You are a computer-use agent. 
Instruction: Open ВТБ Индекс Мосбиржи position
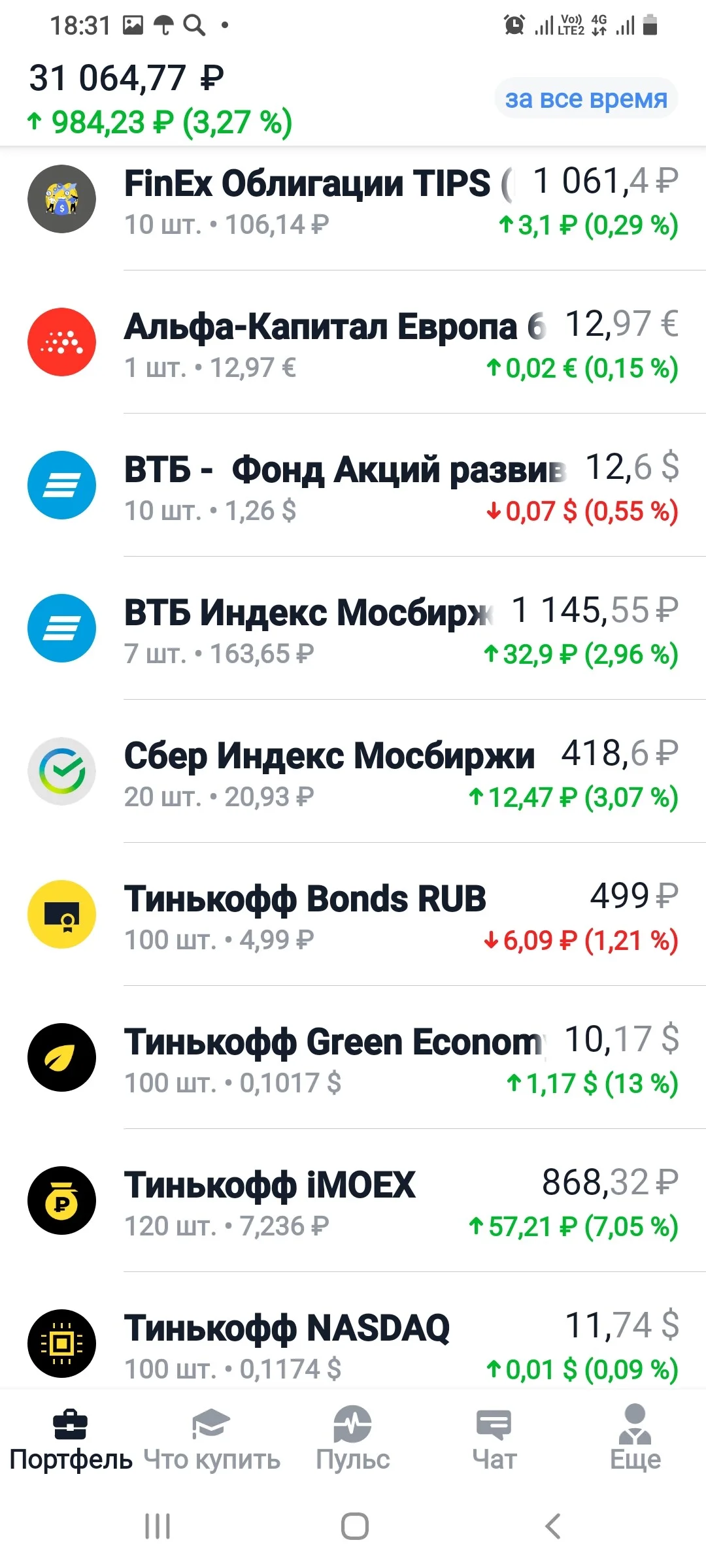tap(353, 629)
